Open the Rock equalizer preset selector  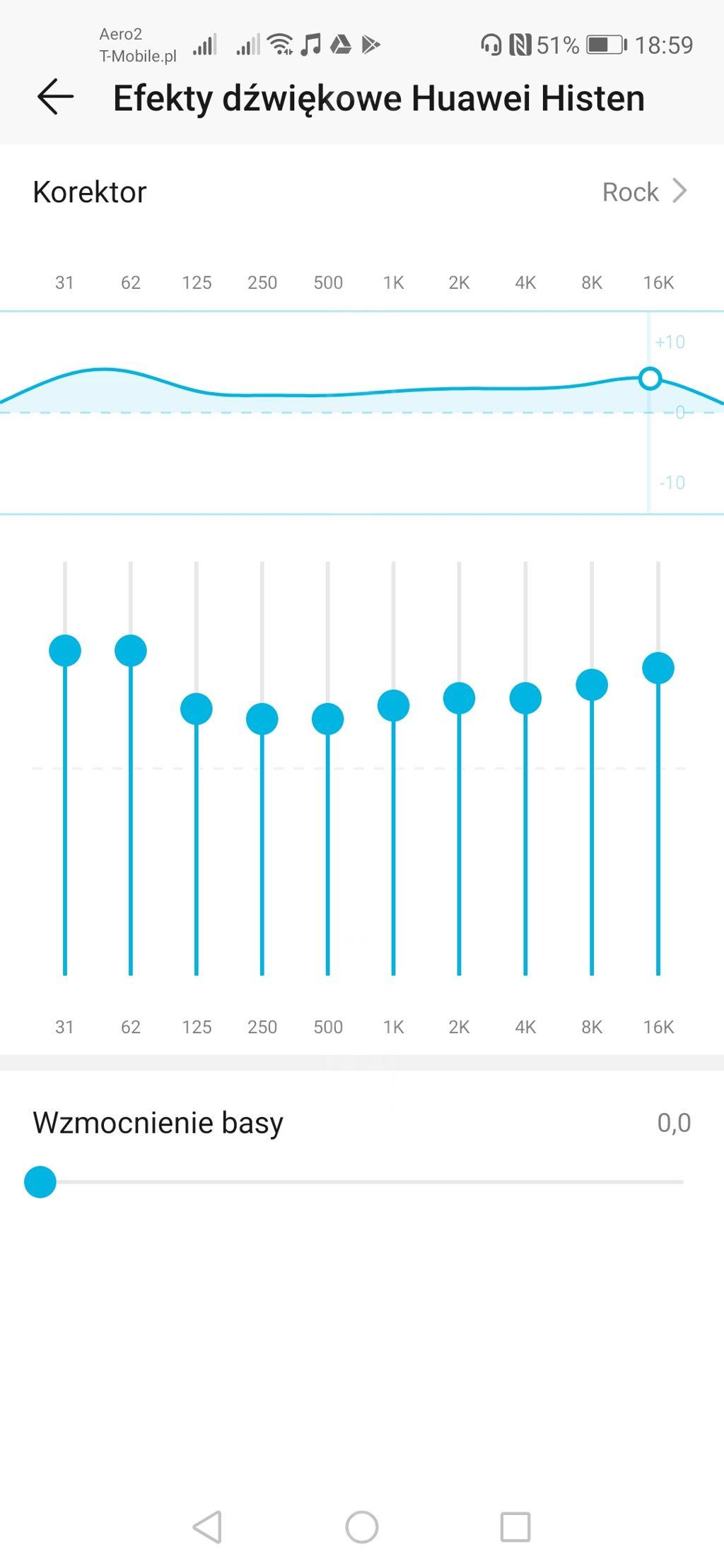[x=644, y=191]
